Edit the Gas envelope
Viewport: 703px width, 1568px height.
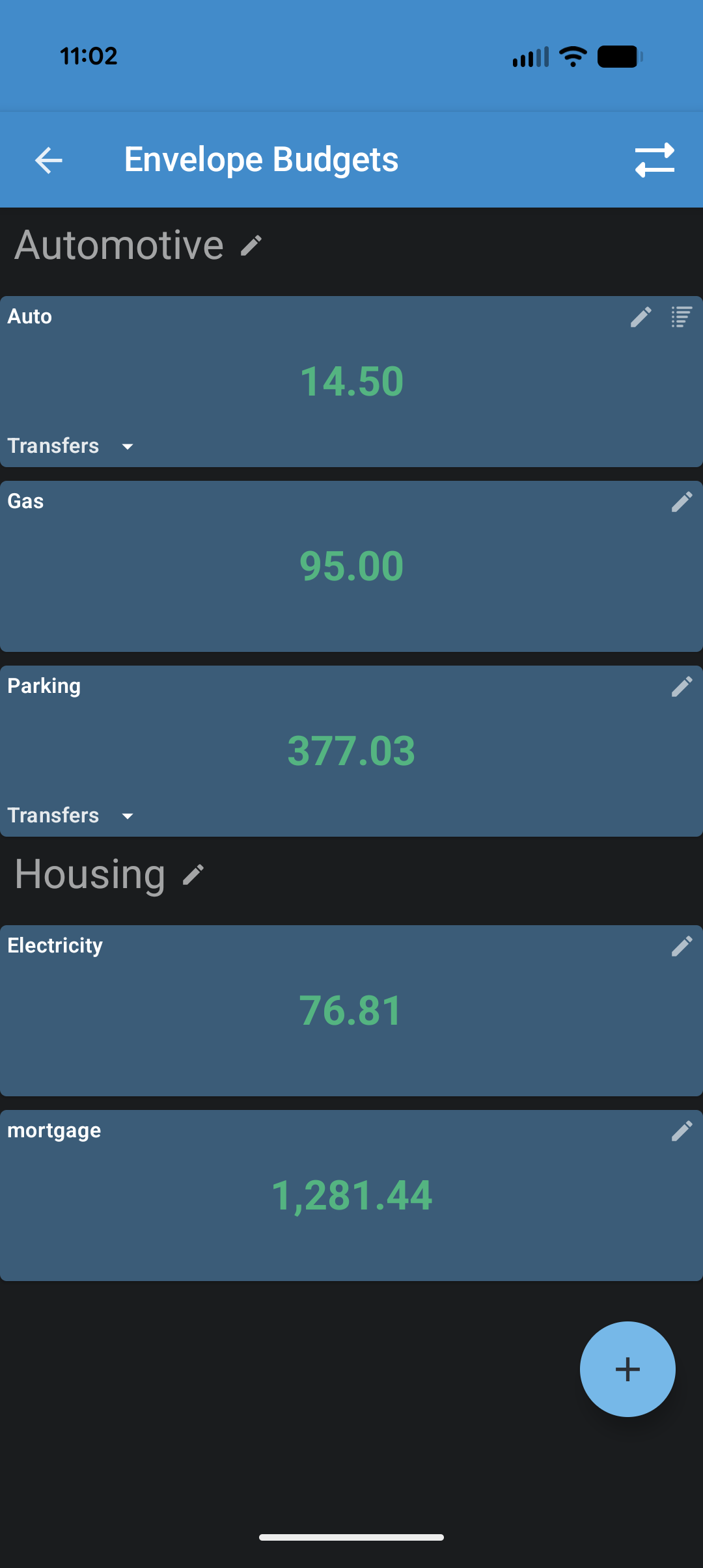pyautogui.click(x=682, y=502)
